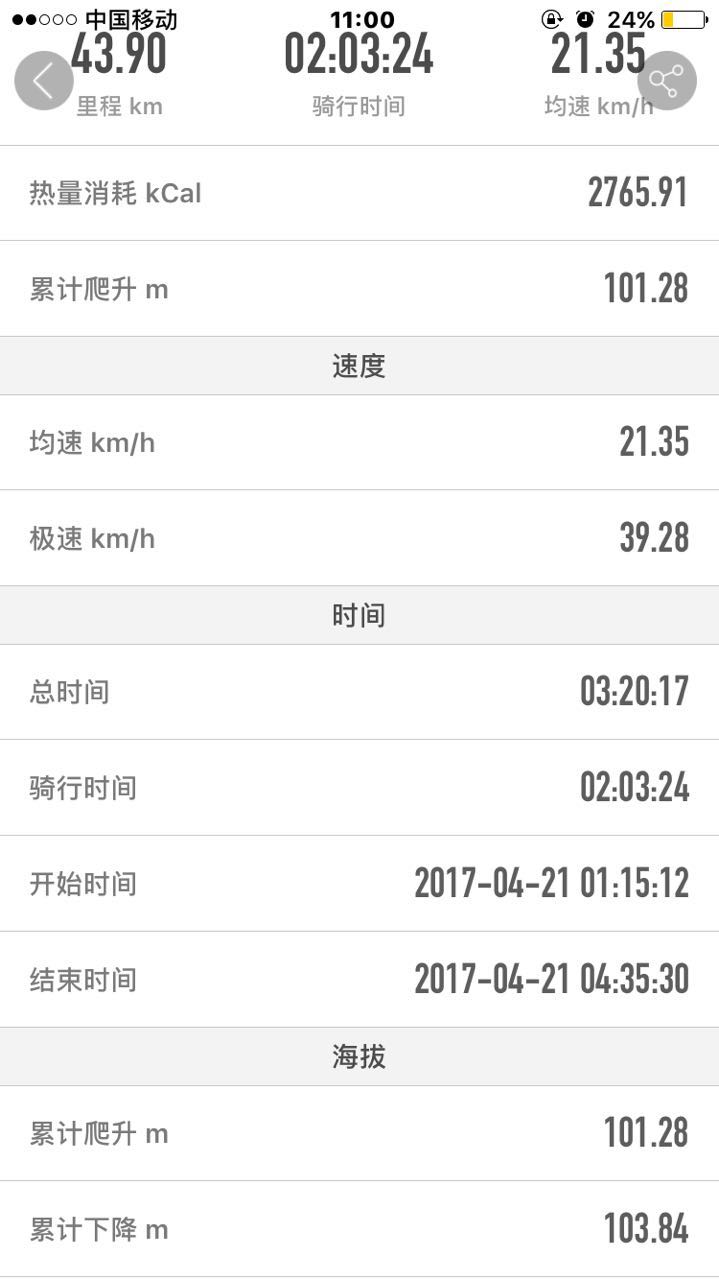
Task: Go back using the arrow button
Action: pos(44,81)
